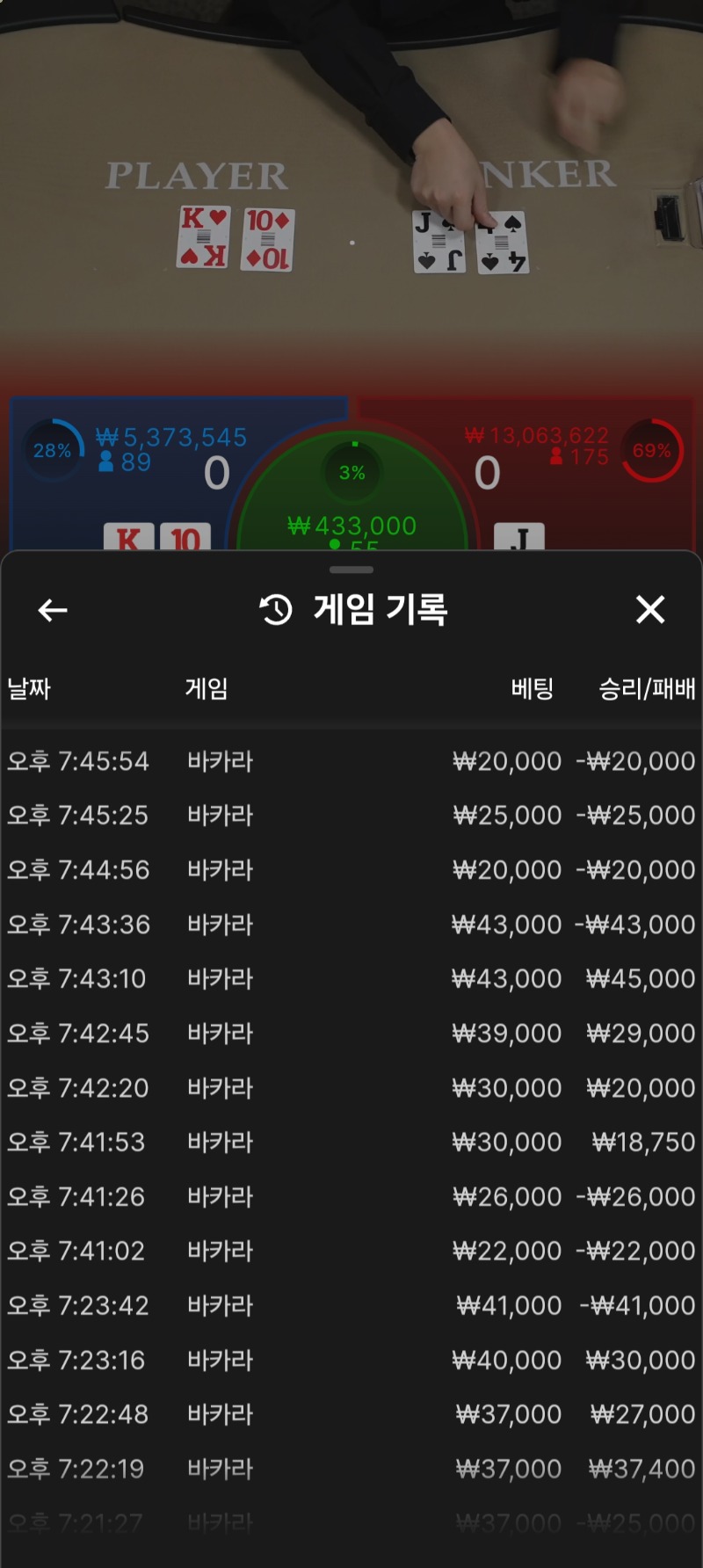The image size is (703, 1568).
Task: Open the 오후 7:23:16 바카라 record
Action: (x=351, y=1361)
